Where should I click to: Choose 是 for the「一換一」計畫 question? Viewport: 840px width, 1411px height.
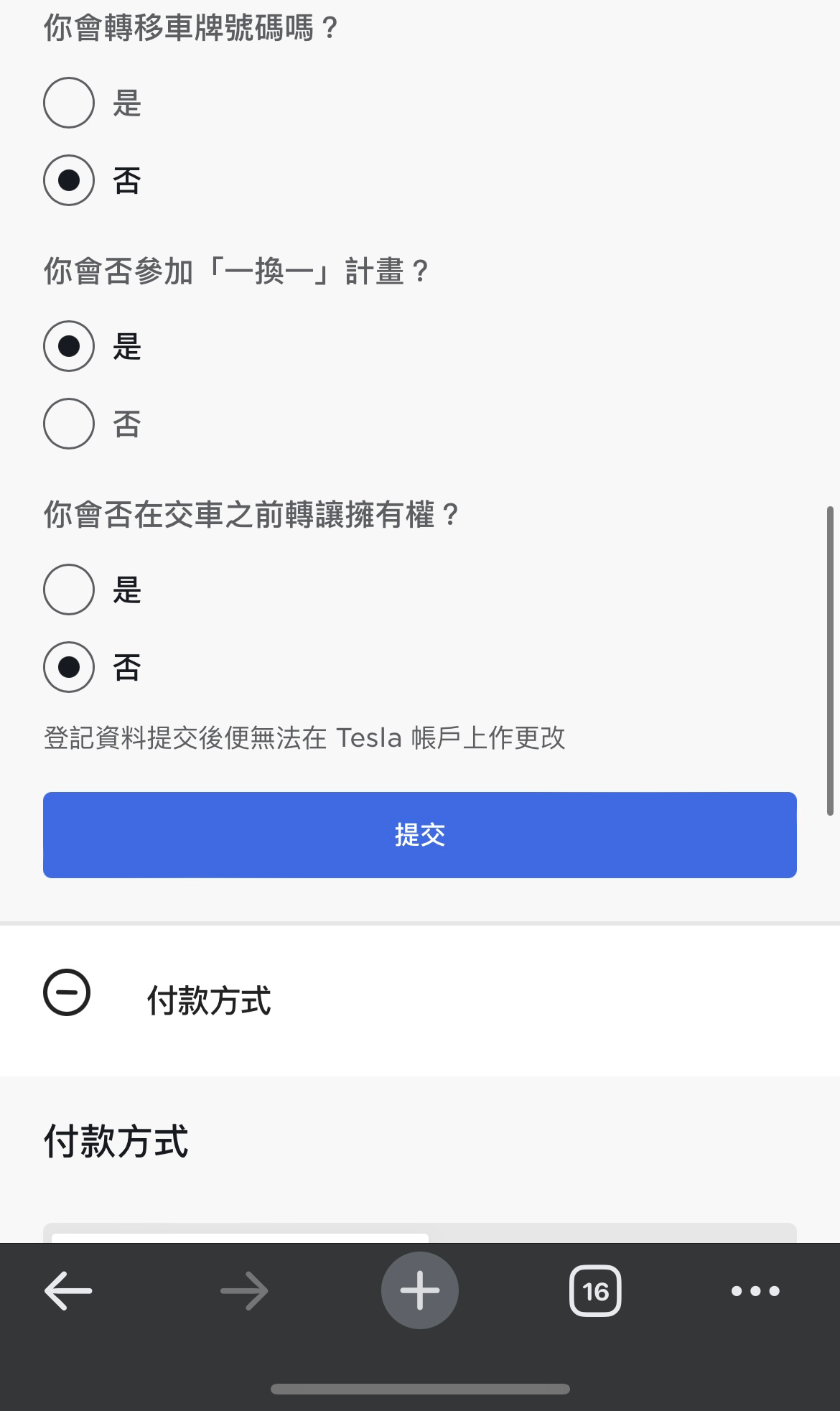(69, 346)
